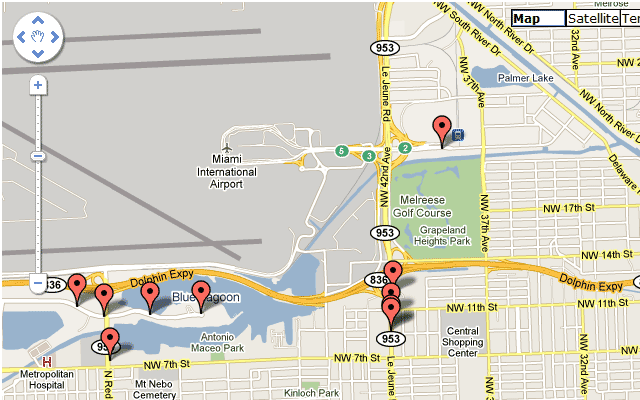Open the marker north of Melreese Golf Course
640x400 pixels.
click(442, 128)
